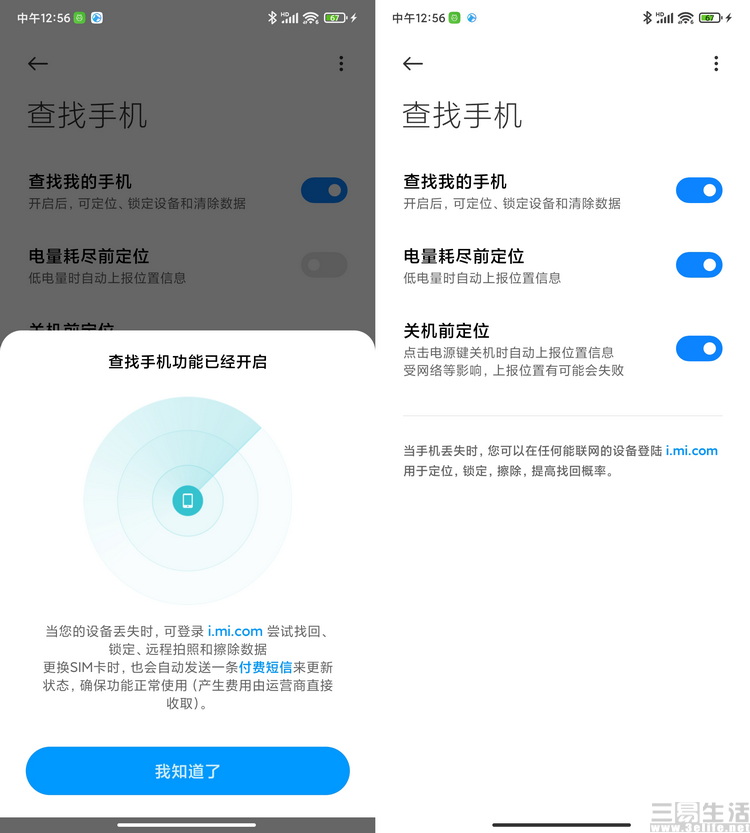This screenshot has height=833, width=750.
Task: Toggle 关机前定位 switch off
Action: click(x=699, y=349)
